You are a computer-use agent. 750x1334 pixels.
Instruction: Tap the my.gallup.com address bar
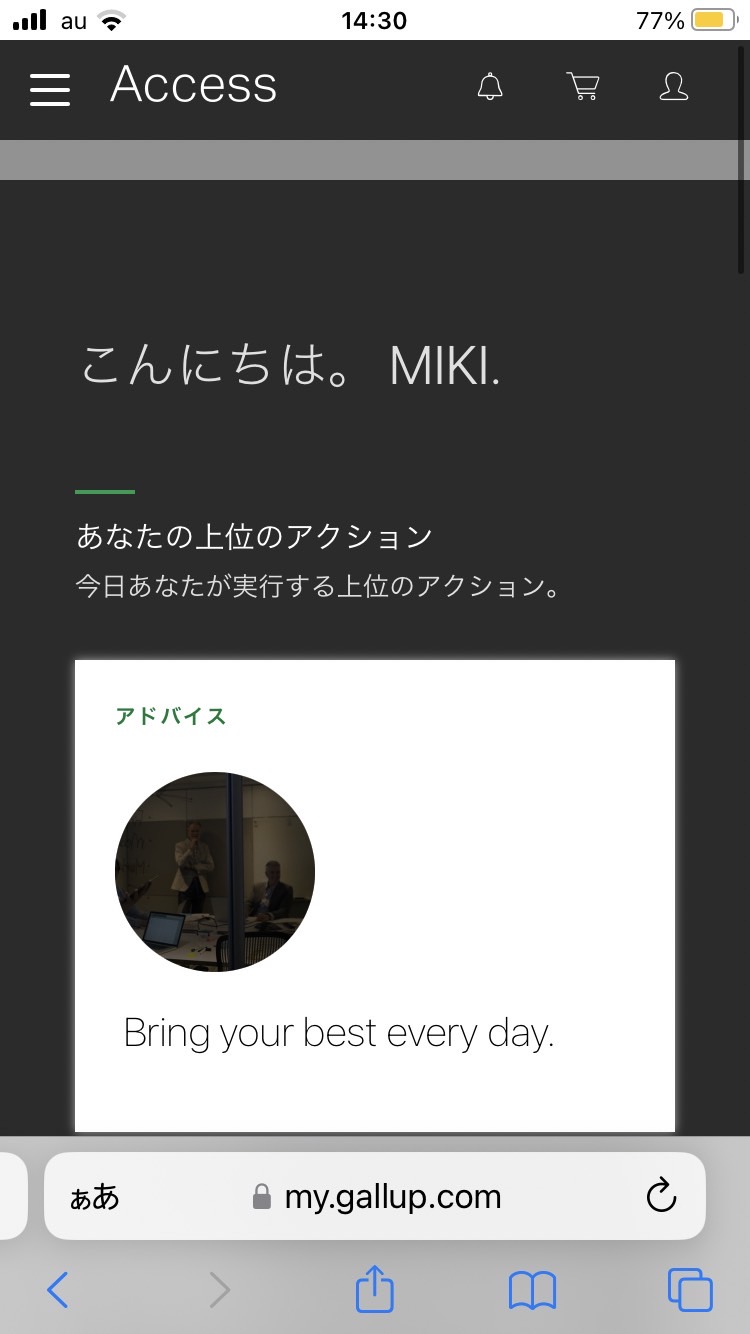(375, 1196)
